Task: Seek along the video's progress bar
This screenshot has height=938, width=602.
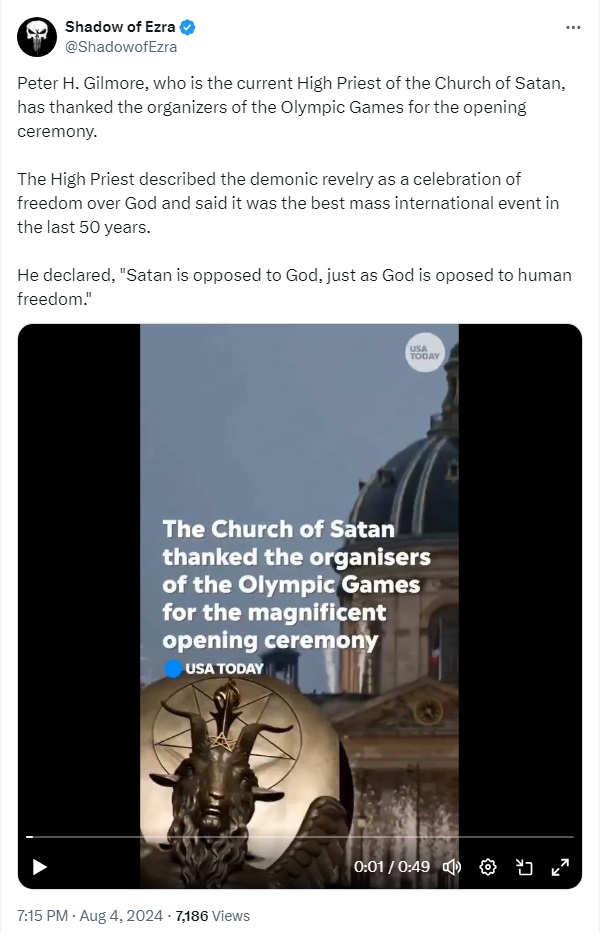Action: [x=300, y=837]
